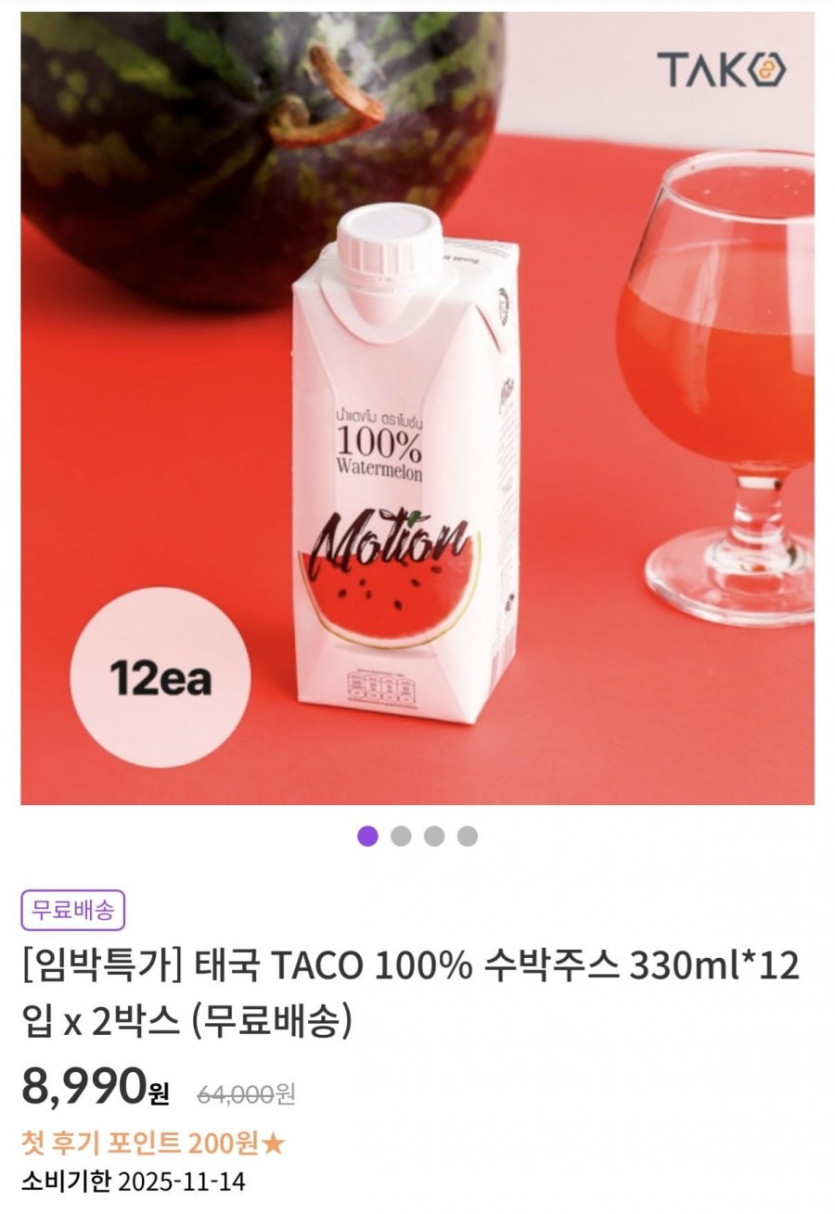Select the third image indicator dot
835x1214 pixels.
click(434, 836)
